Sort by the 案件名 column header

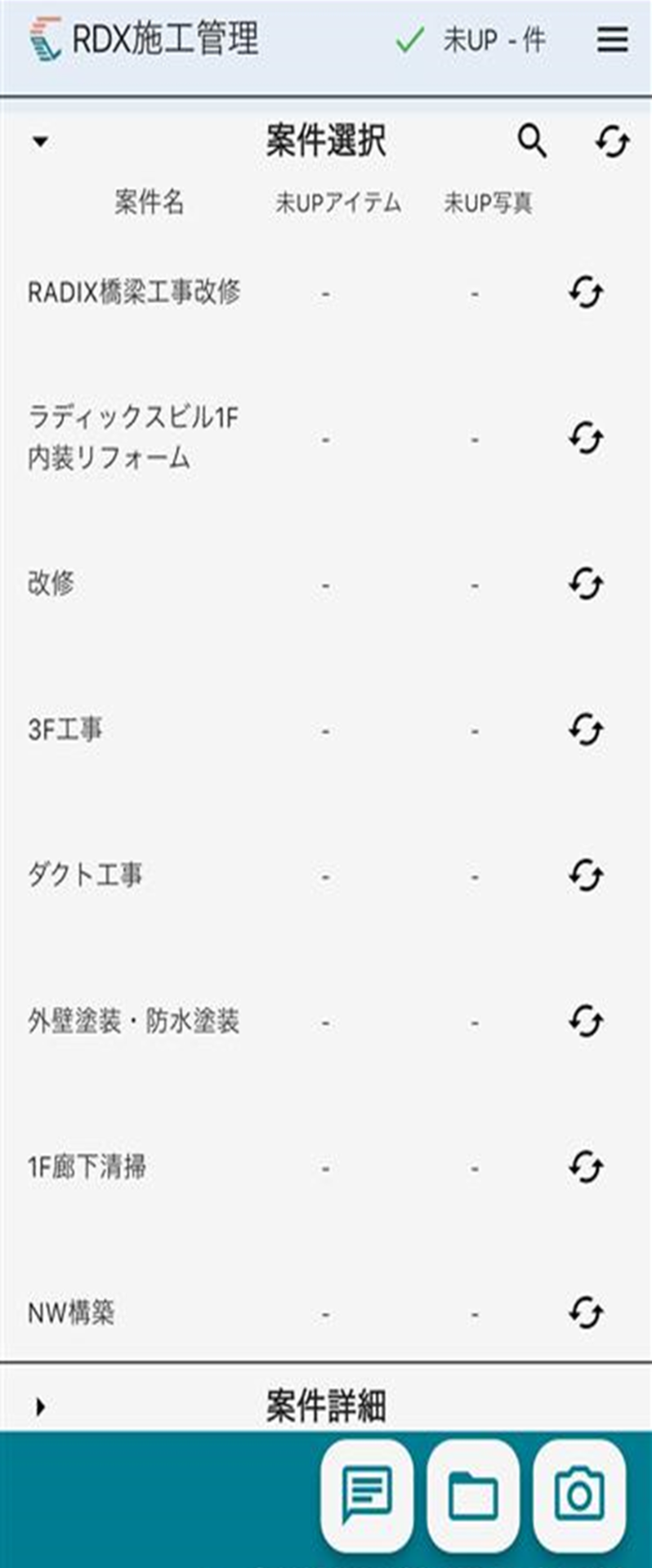(x=149, y=203)
